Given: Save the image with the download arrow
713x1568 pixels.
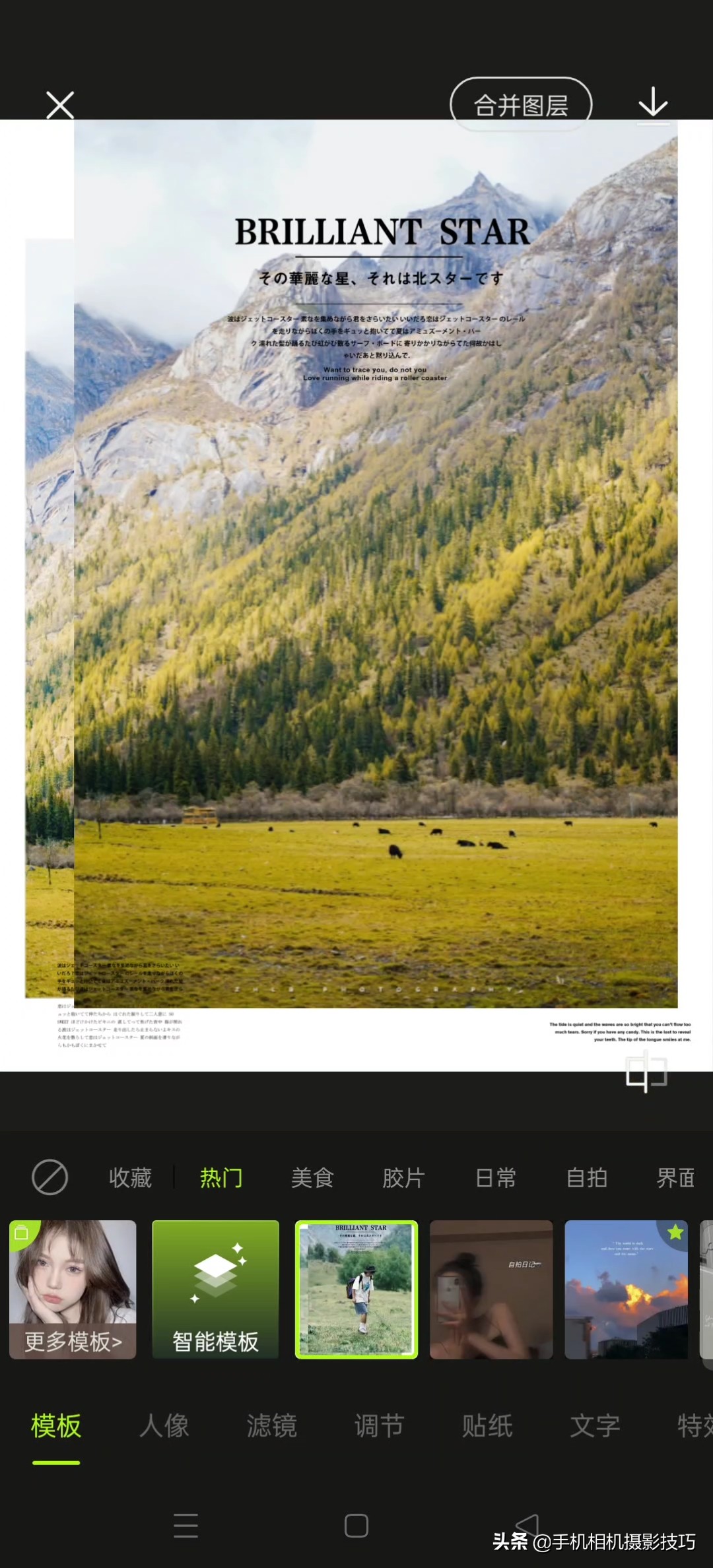Looking at the screenshot, I should 653,104.
